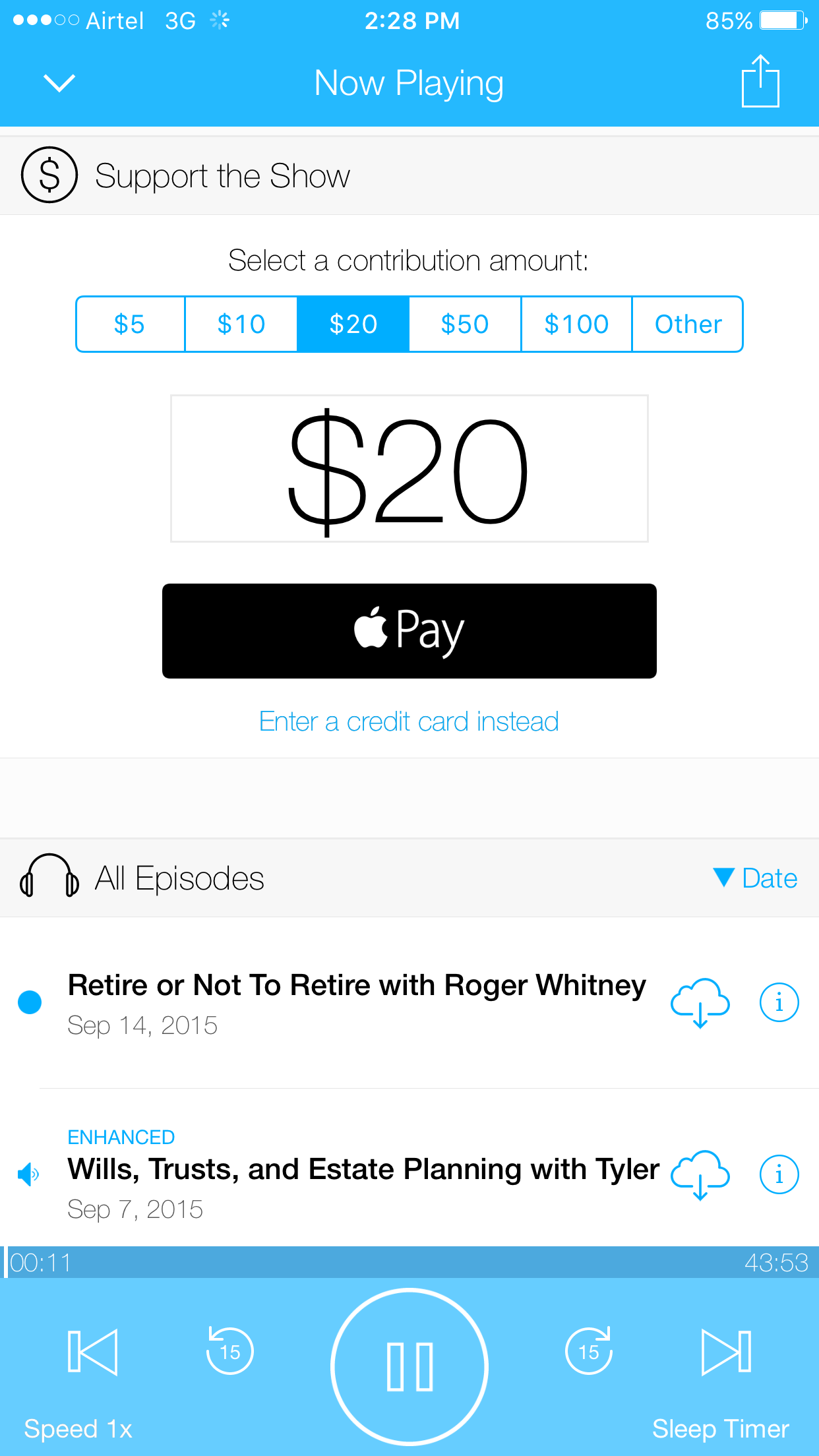This screenshot has width=819, height=1456.
Task: Skip forward 15 seconds
Action: pyautogui.click(x=589, y=1351)
